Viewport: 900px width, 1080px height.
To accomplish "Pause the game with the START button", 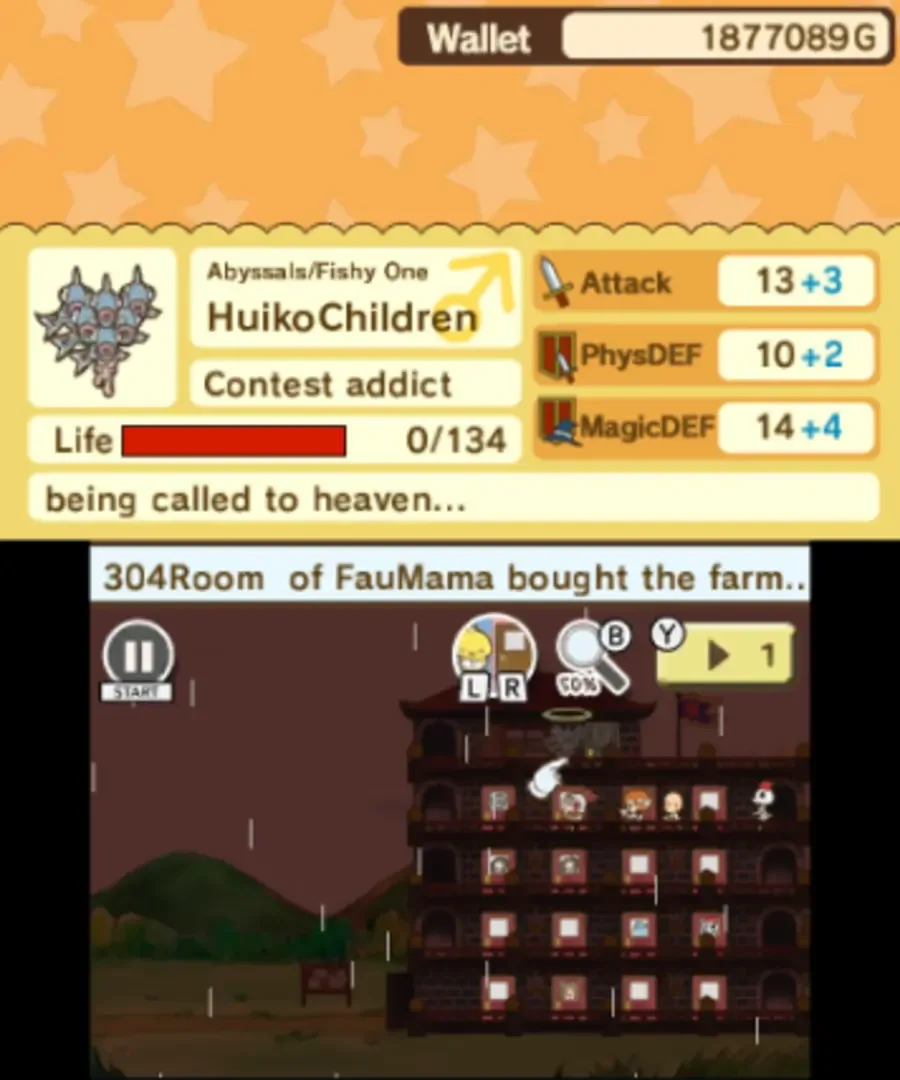I will [x=138, y=657].
